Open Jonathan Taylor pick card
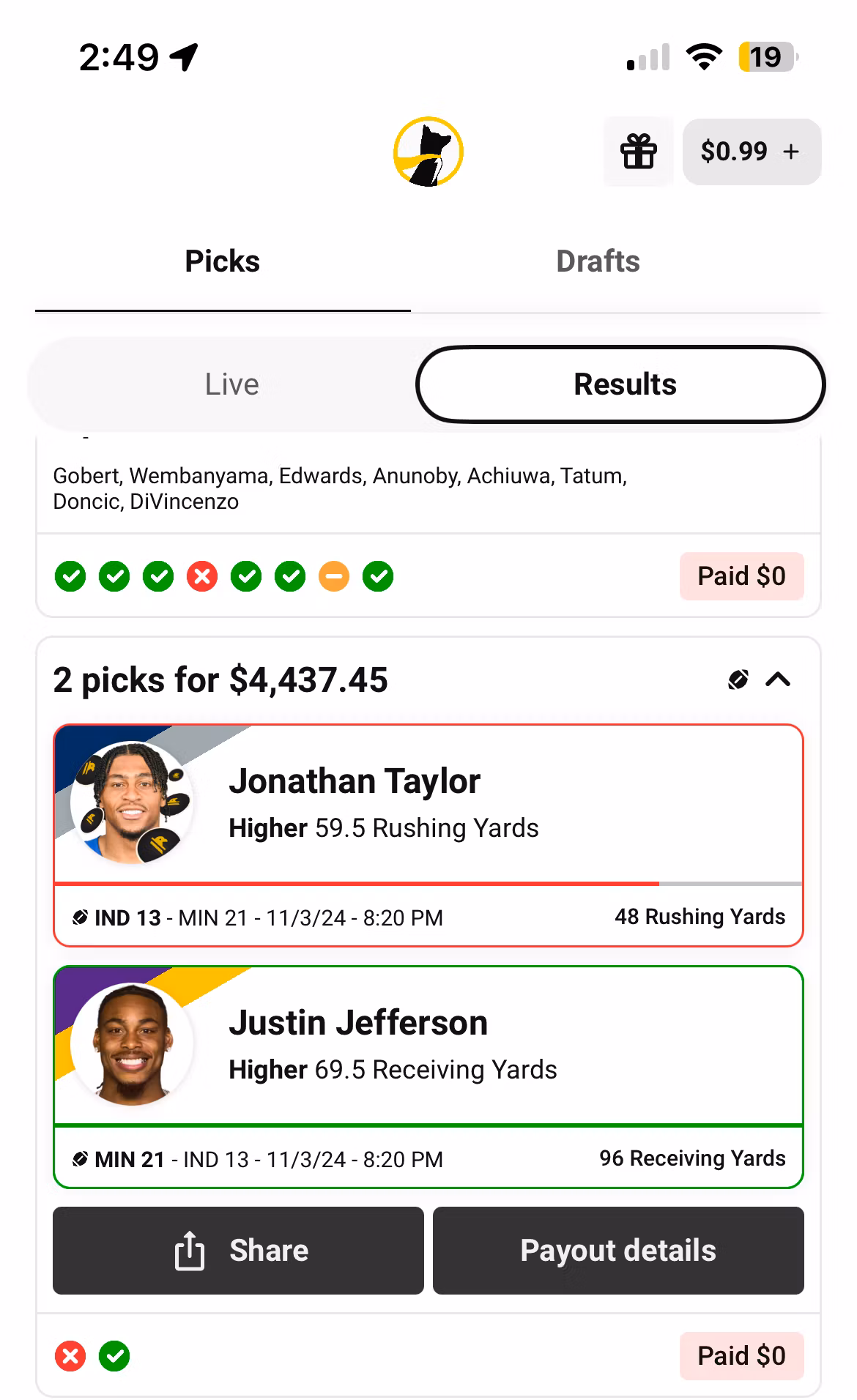 point(428,805)
